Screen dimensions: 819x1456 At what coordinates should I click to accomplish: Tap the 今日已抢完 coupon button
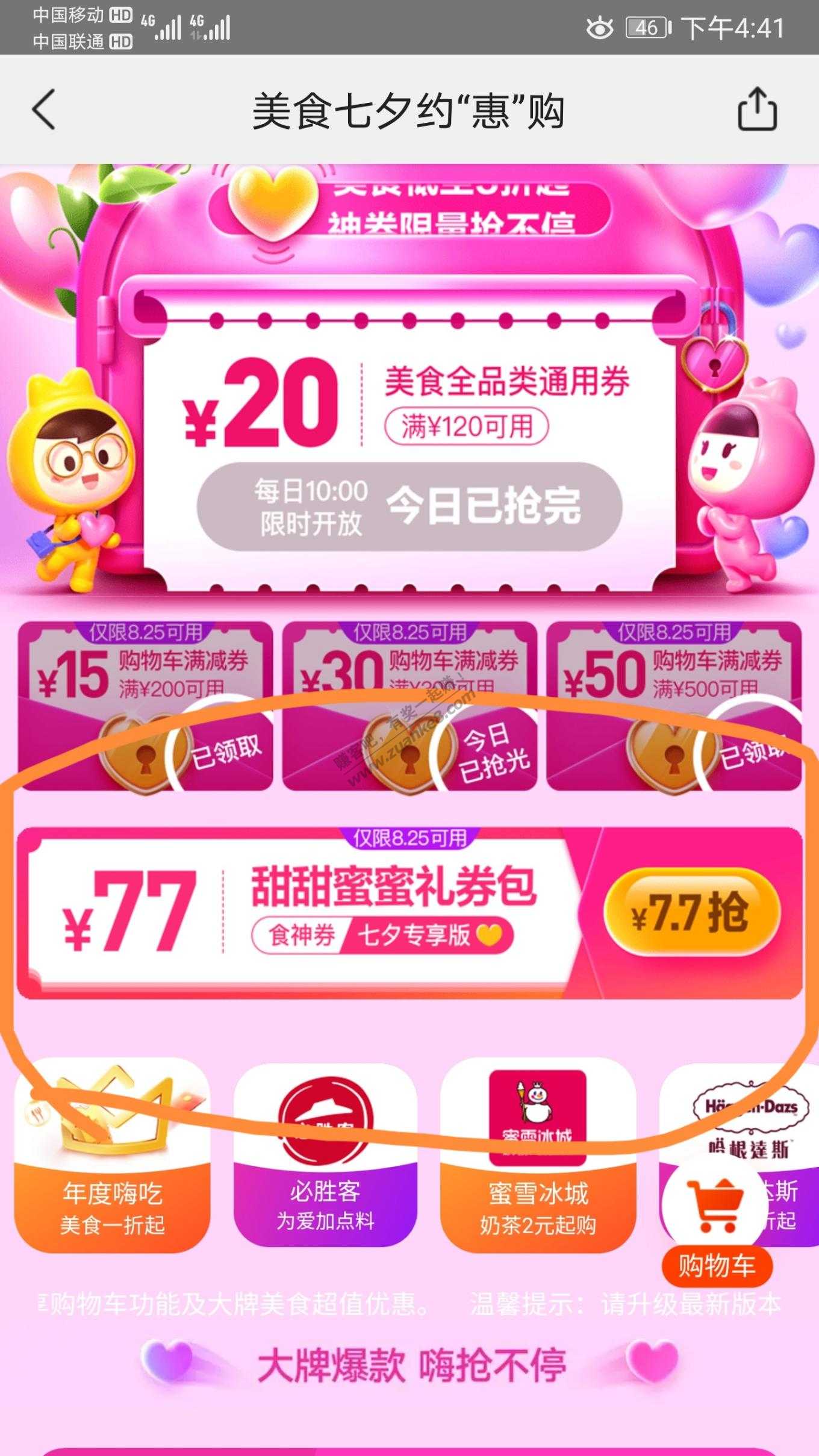(x=409, y=507)
